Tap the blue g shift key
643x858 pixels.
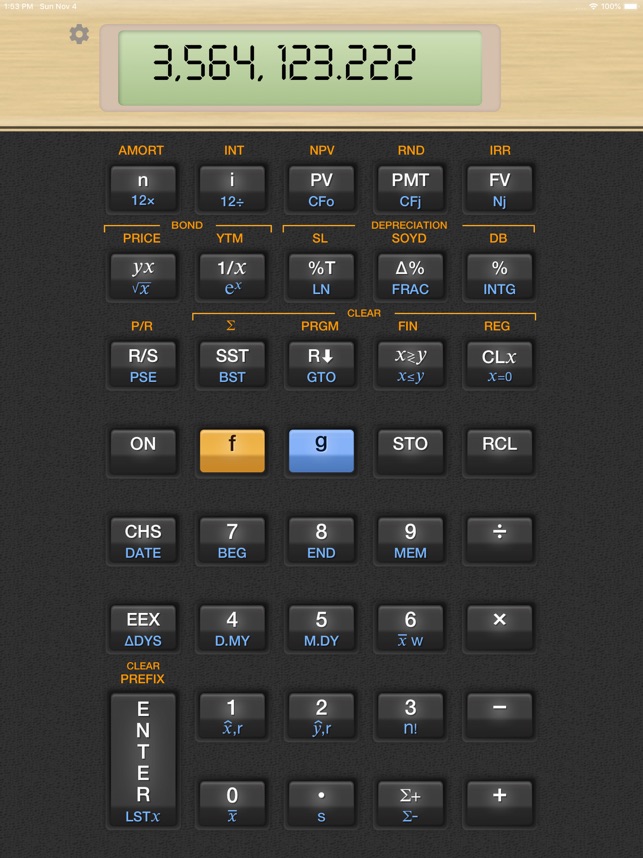tap(321, 450)
